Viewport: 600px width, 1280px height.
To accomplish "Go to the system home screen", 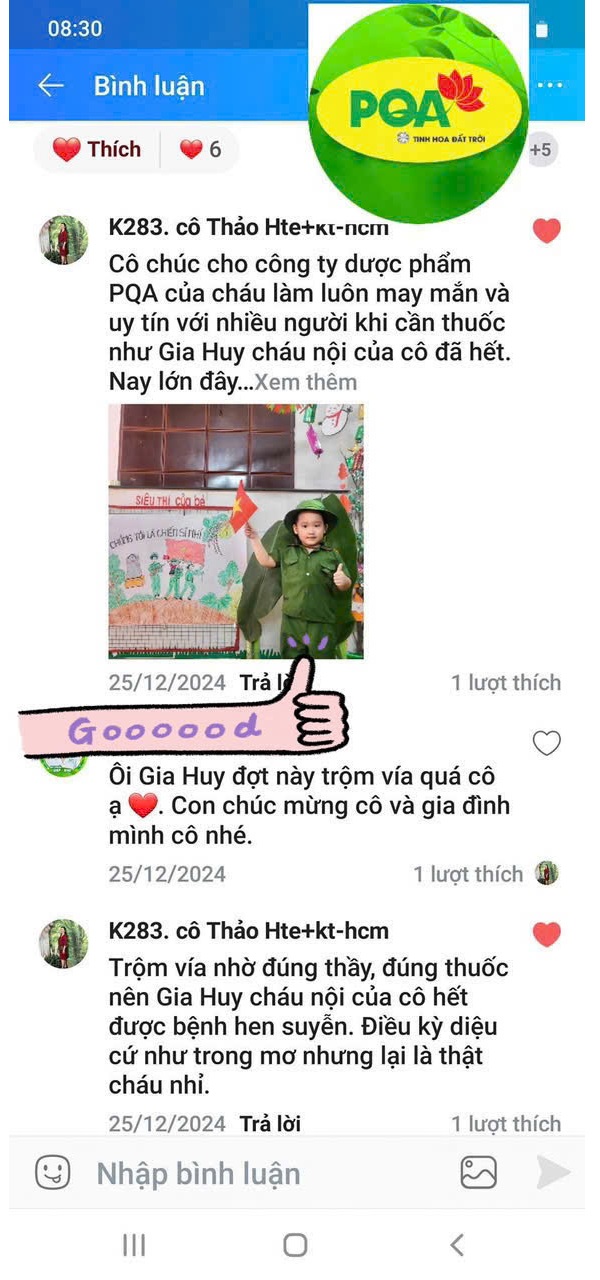I will [295, 1245].
